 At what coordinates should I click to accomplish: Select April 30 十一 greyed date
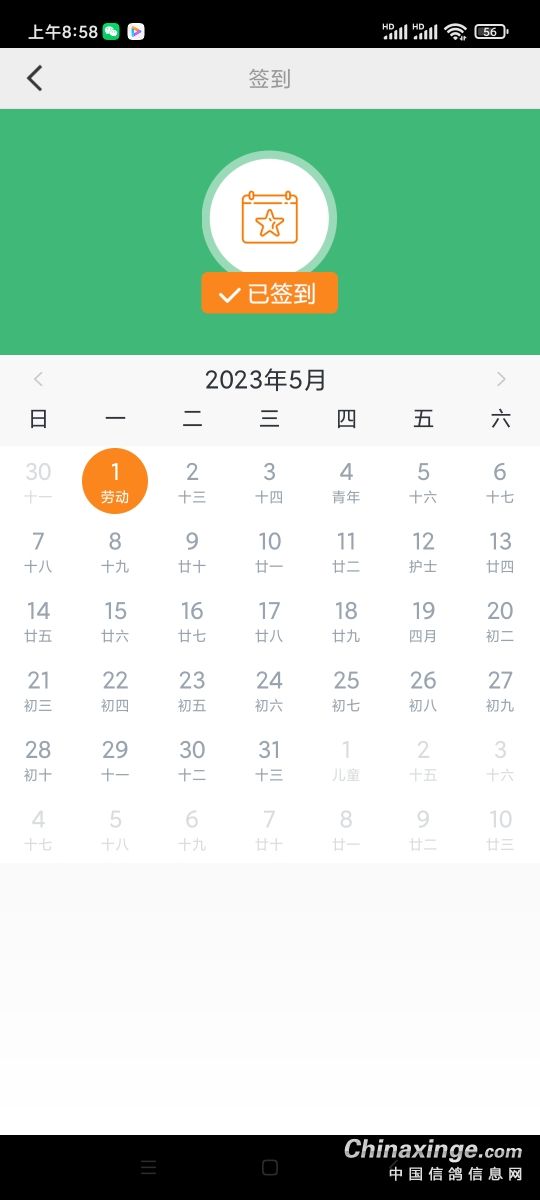point(38,481)
